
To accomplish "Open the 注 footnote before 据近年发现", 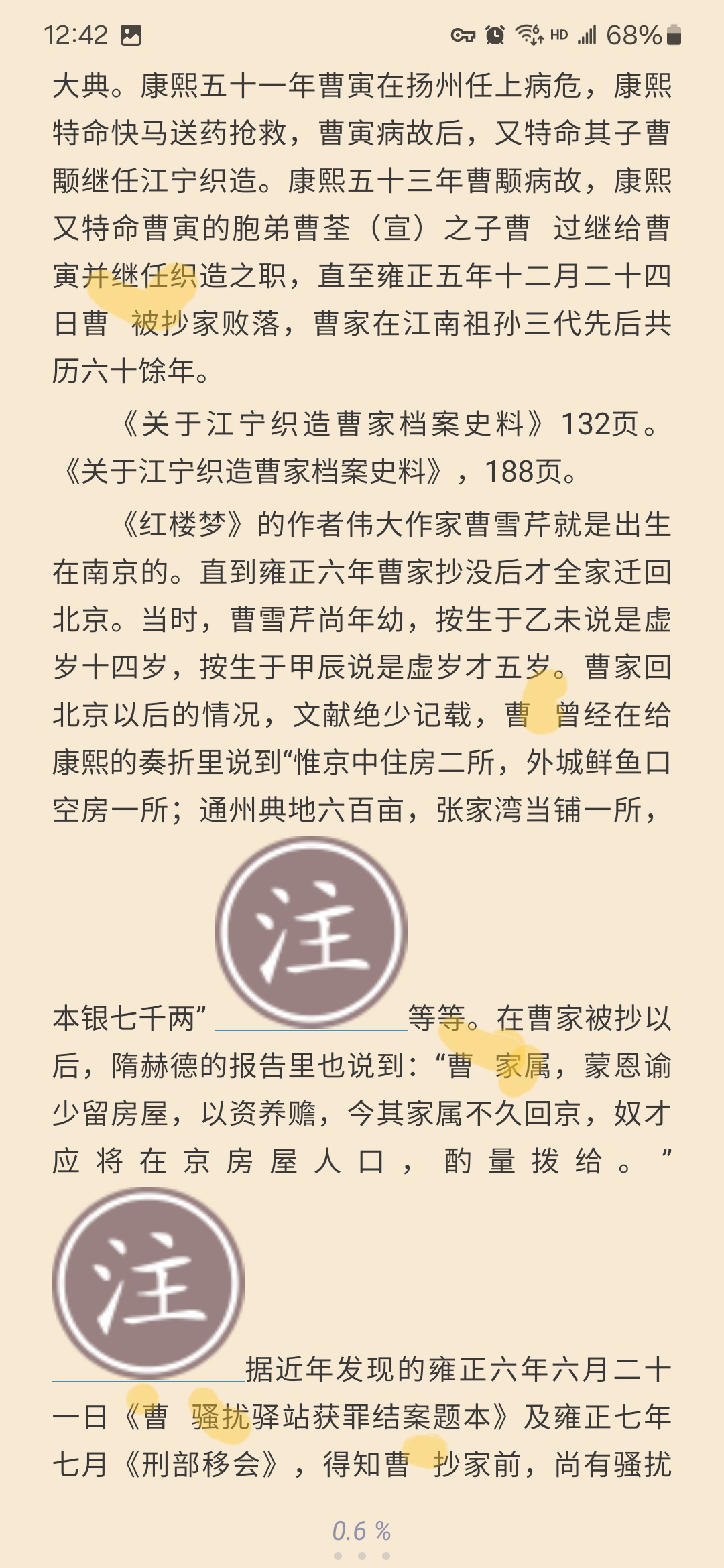I will click(x=148, y=1283).
